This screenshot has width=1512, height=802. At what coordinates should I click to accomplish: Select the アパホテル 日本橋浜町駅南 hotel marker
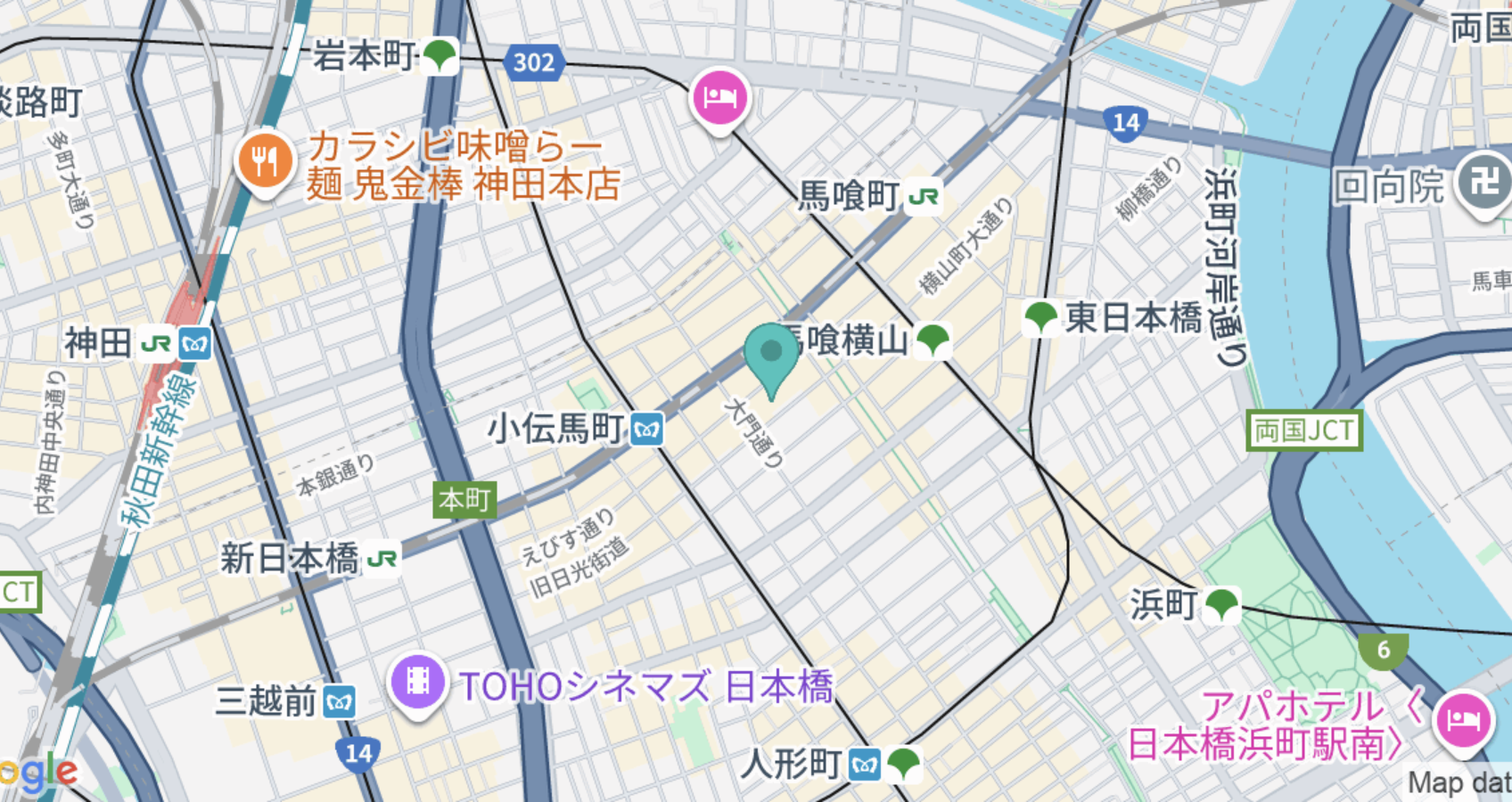pos(1463,718)
